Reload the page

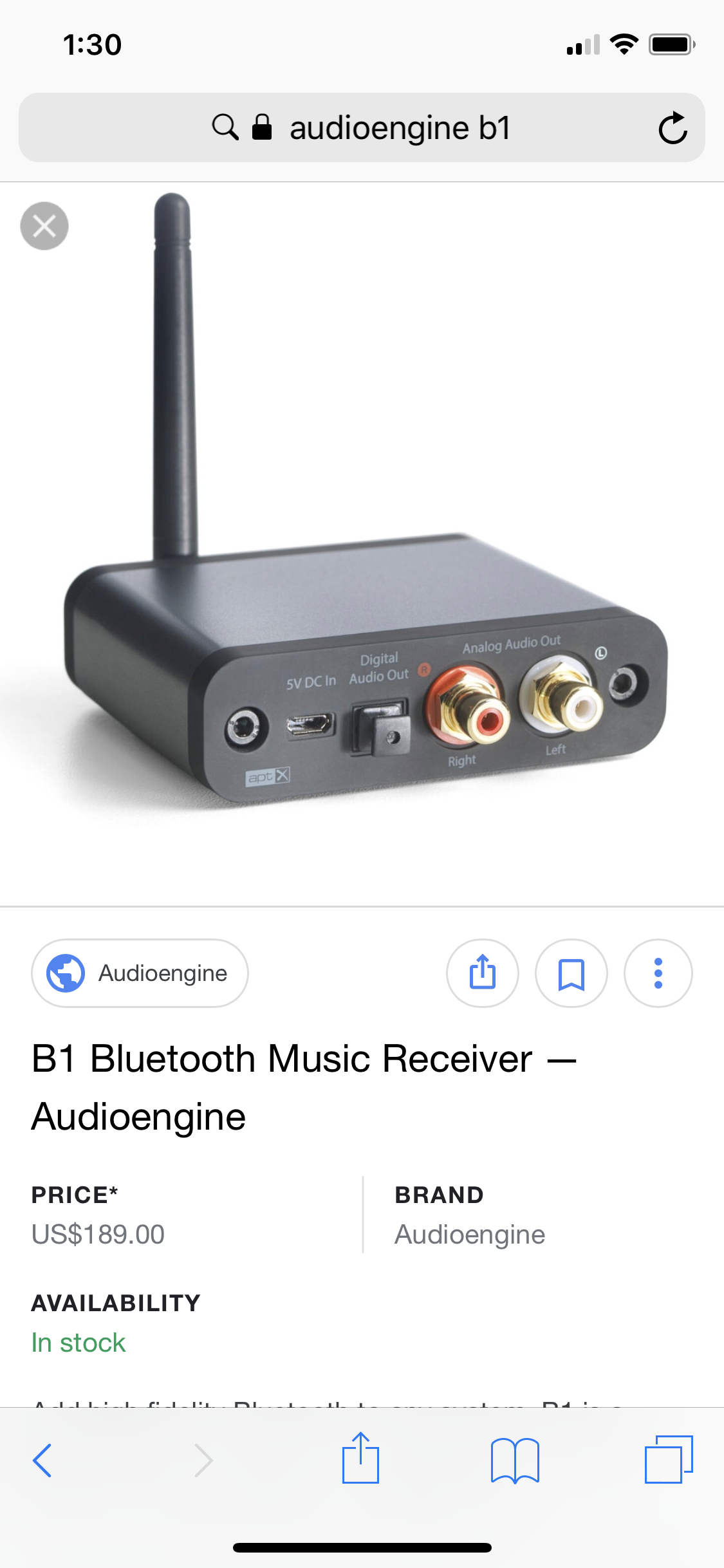pos(673,127)
